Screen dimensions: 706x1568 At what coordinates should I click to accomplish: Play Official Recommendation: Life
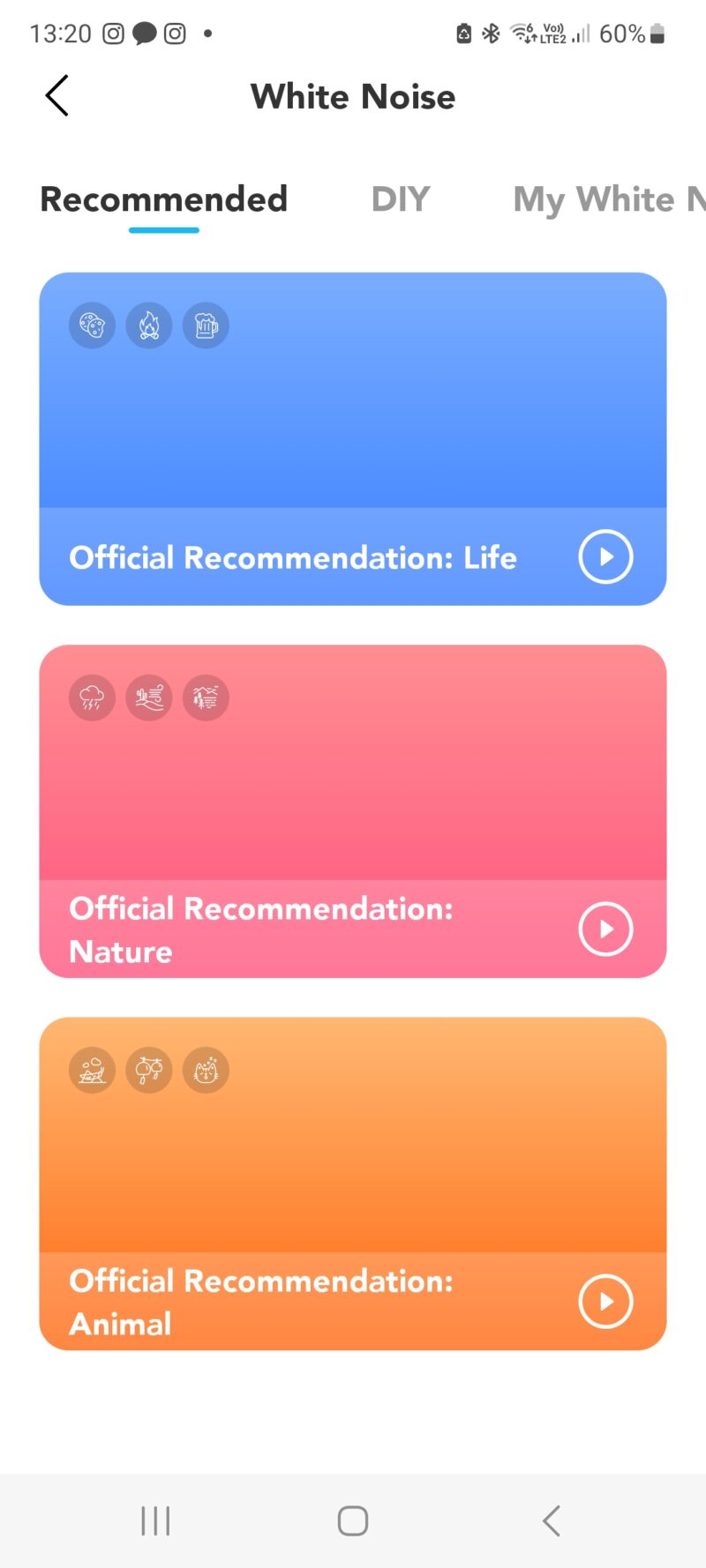click(605, 556)
